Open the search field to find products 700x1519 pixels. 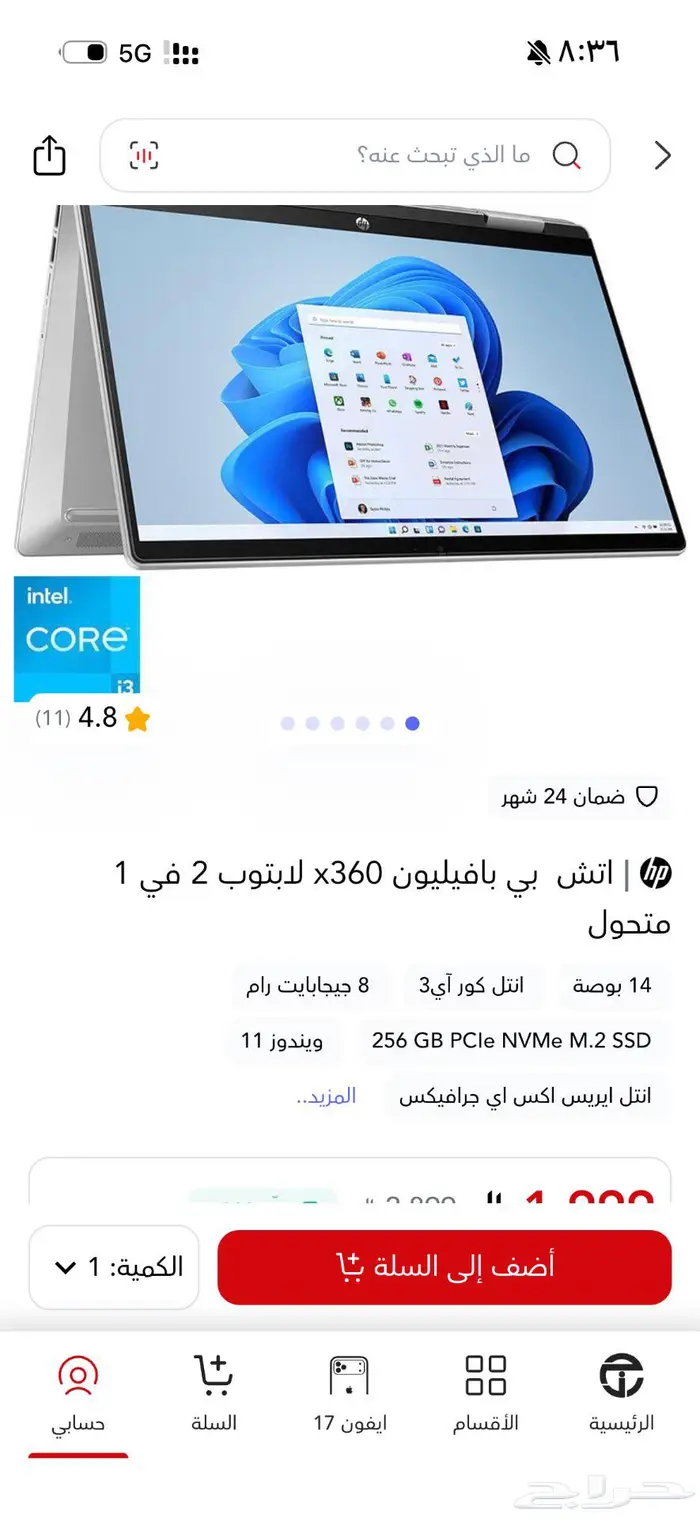coord(355,155)
